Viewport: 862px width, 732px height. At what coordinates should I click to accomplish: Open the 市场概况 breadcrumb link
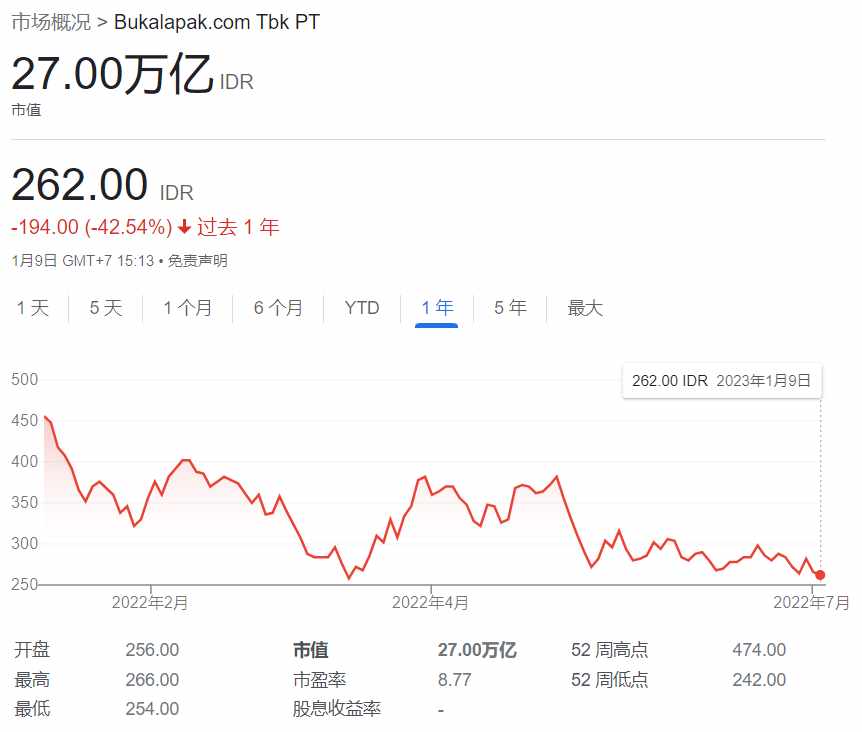coord(51,21)
